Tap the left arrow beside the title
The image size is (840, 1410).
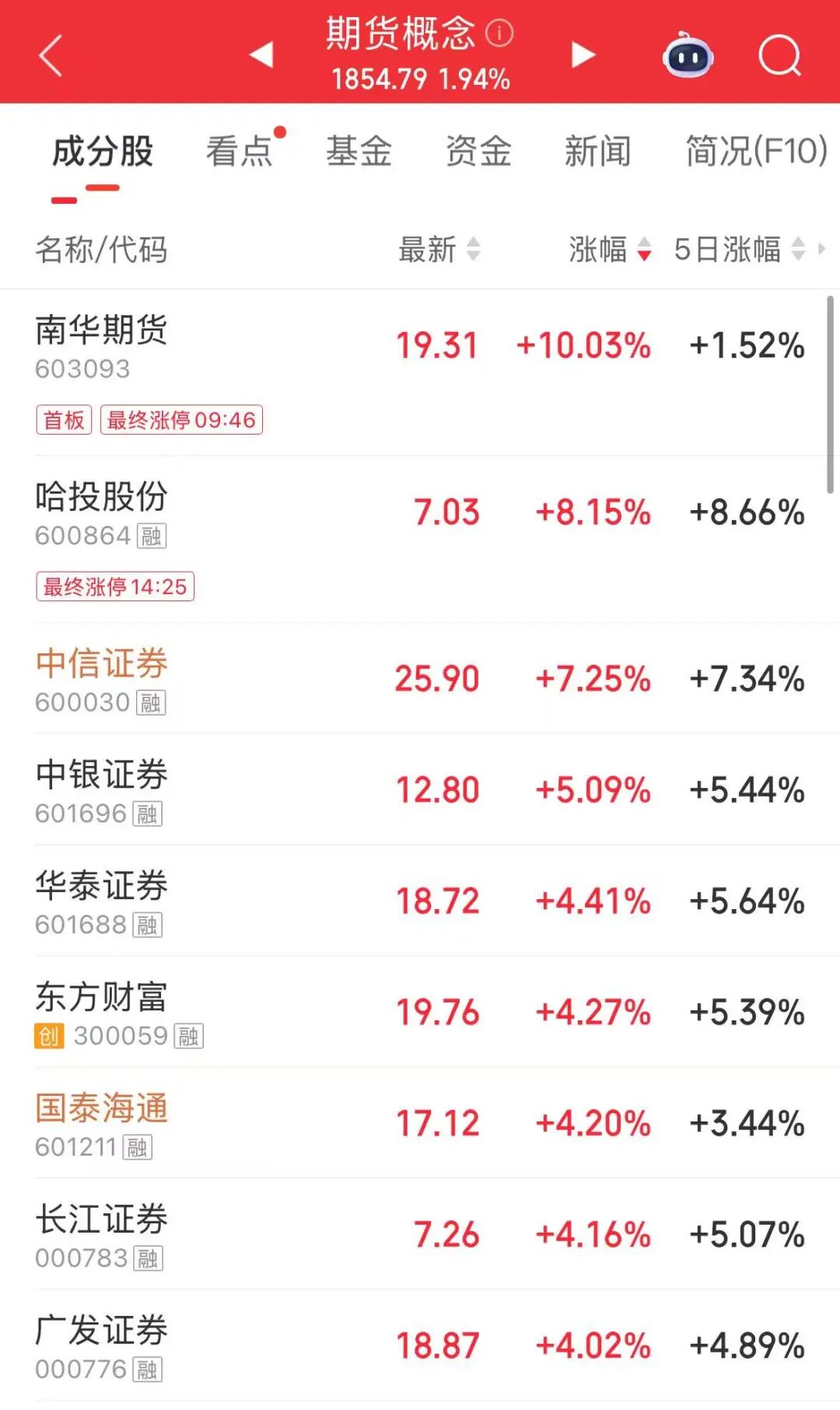(x=262, y=56)
